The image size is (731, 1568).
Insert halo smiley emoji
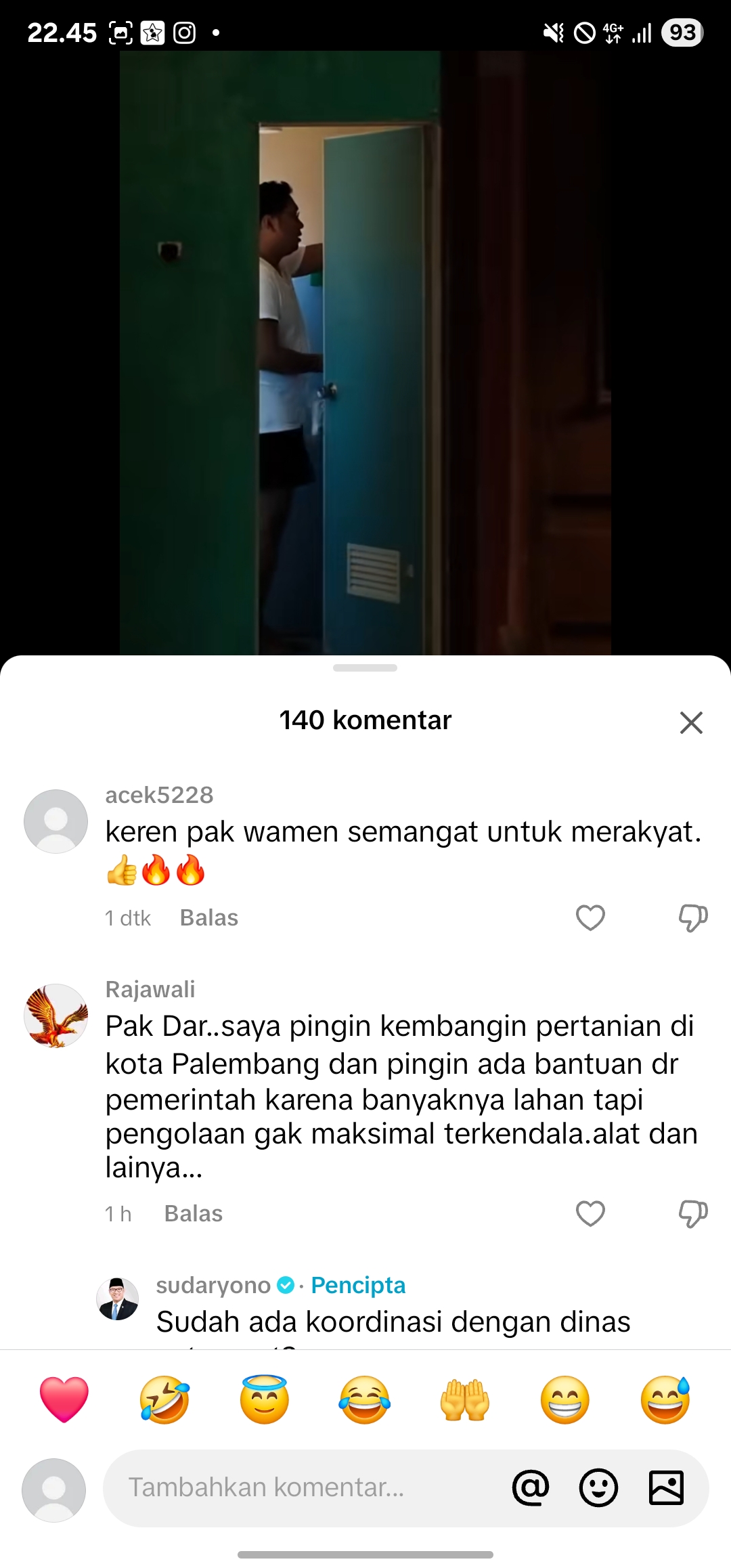pos(265,1399)
